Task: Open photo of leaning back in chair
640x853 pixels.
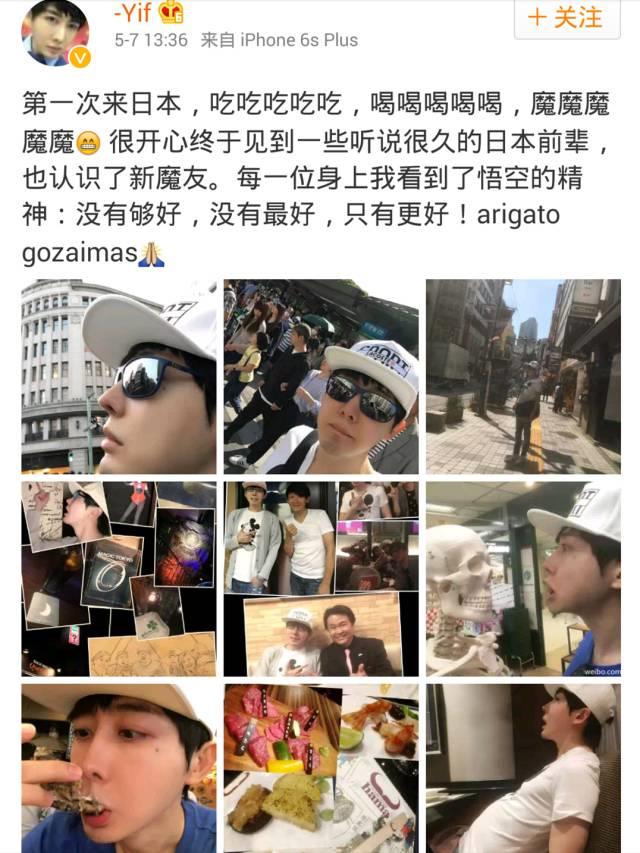Action: [x=523, y=768]
